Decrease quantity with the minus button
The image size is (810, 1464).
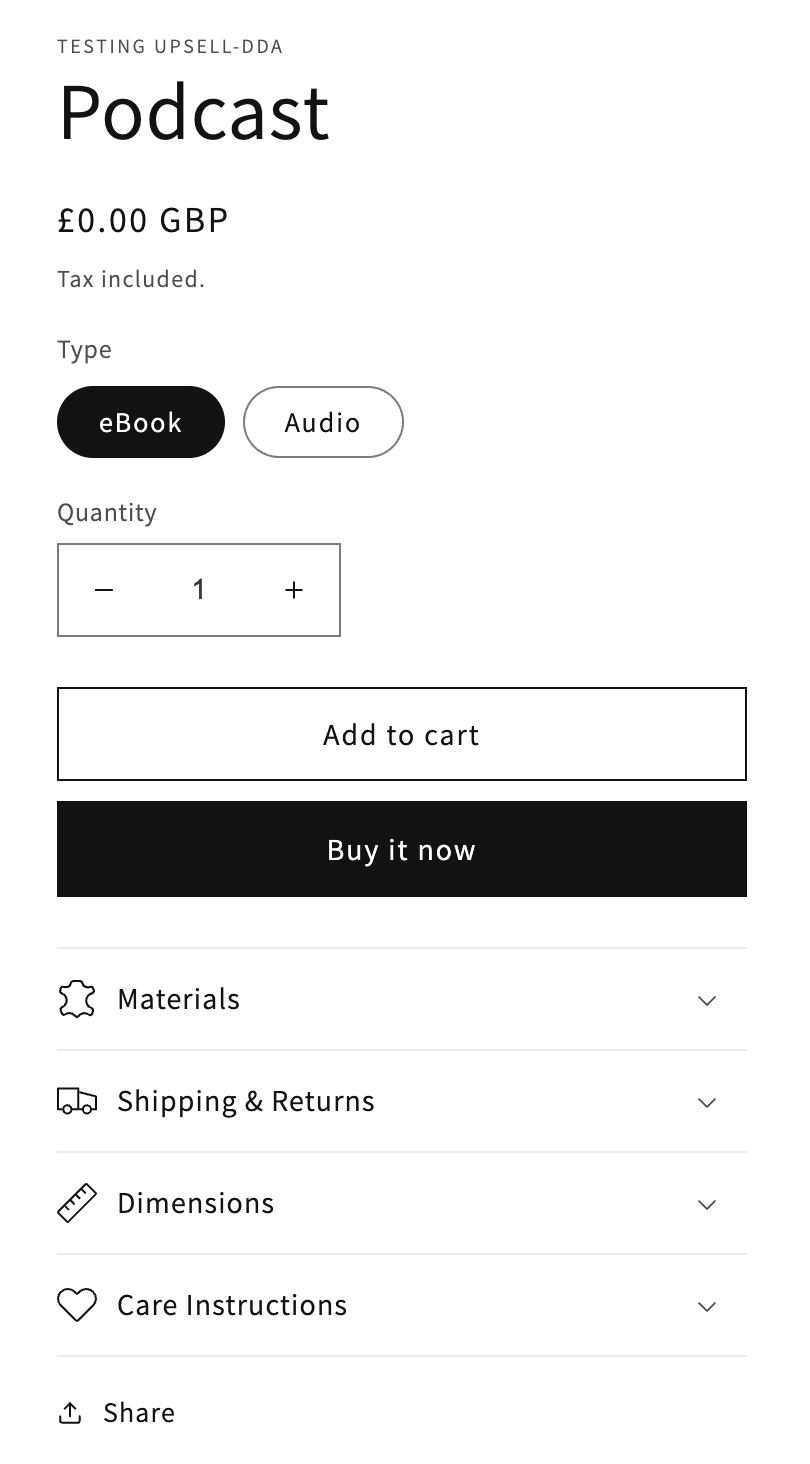point(104,590)
